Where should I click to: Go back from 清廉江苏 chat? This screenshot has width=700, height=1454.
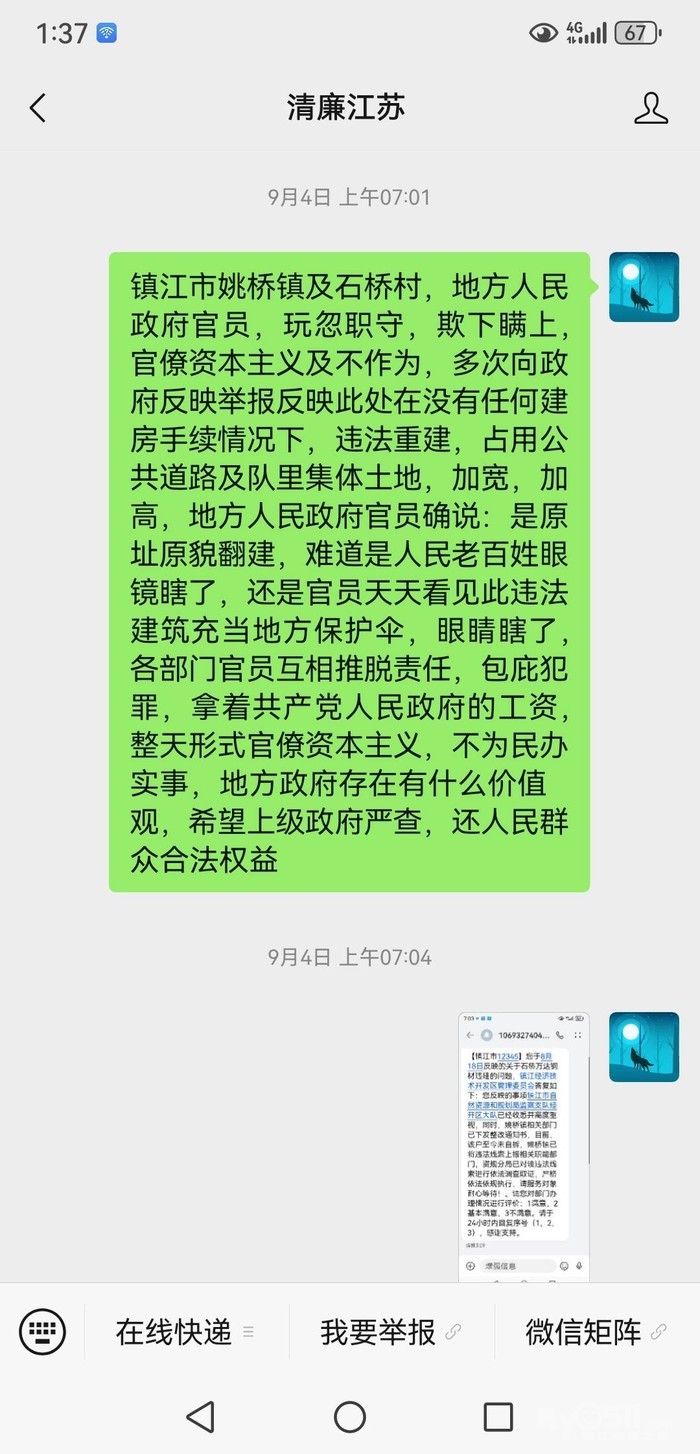pyautogui.click(x=38, y=108)
